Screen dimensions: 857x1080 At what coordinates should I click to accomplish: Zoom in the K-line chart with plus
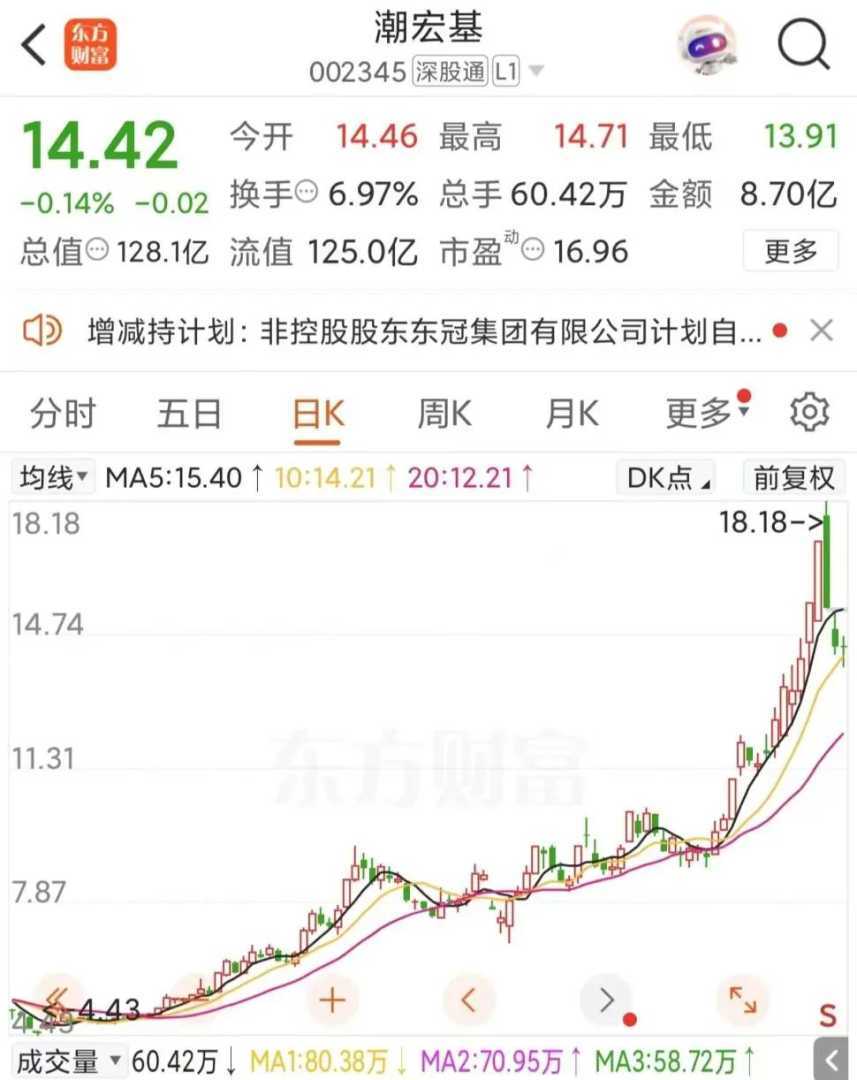pos(332,999)
